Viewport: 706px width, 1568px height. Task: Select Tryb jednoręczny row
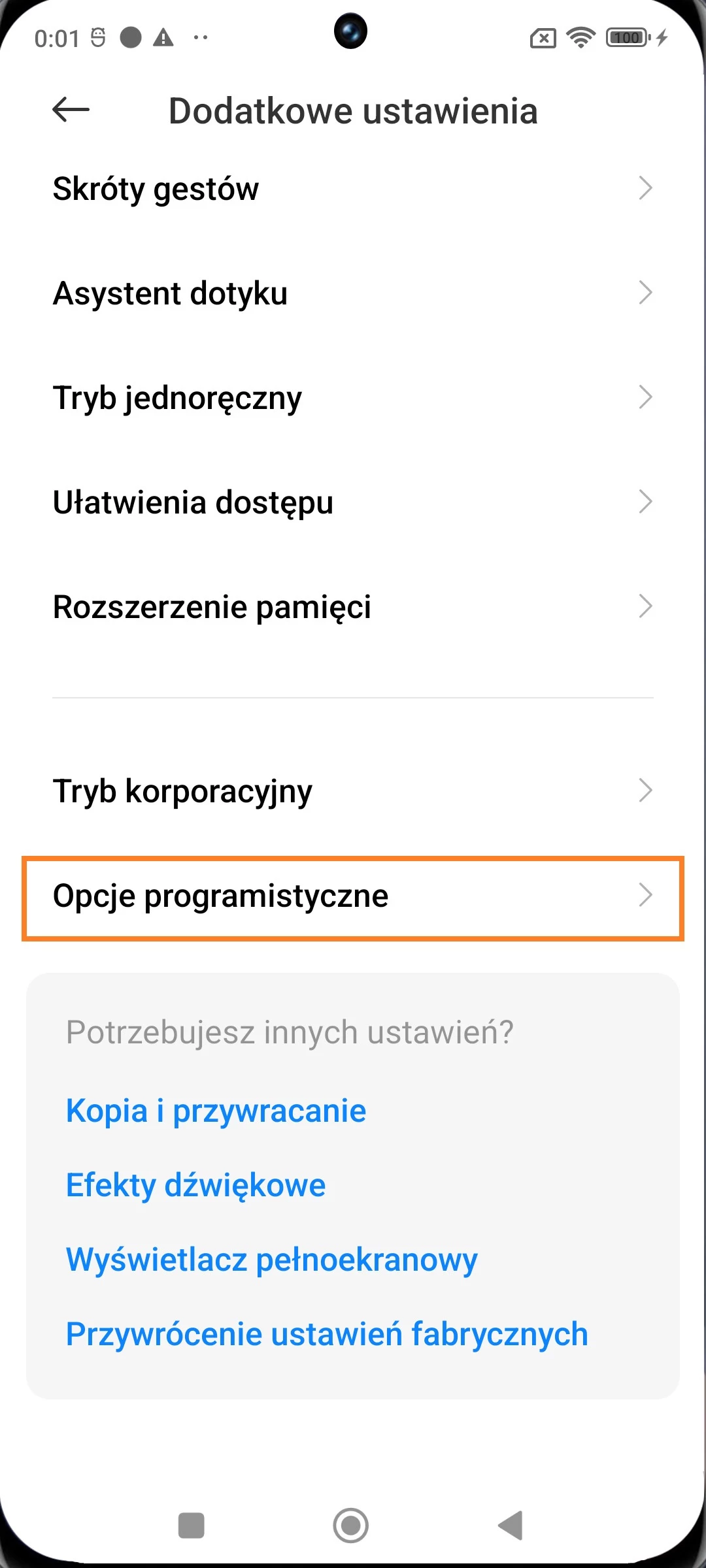tap(353, 398)
